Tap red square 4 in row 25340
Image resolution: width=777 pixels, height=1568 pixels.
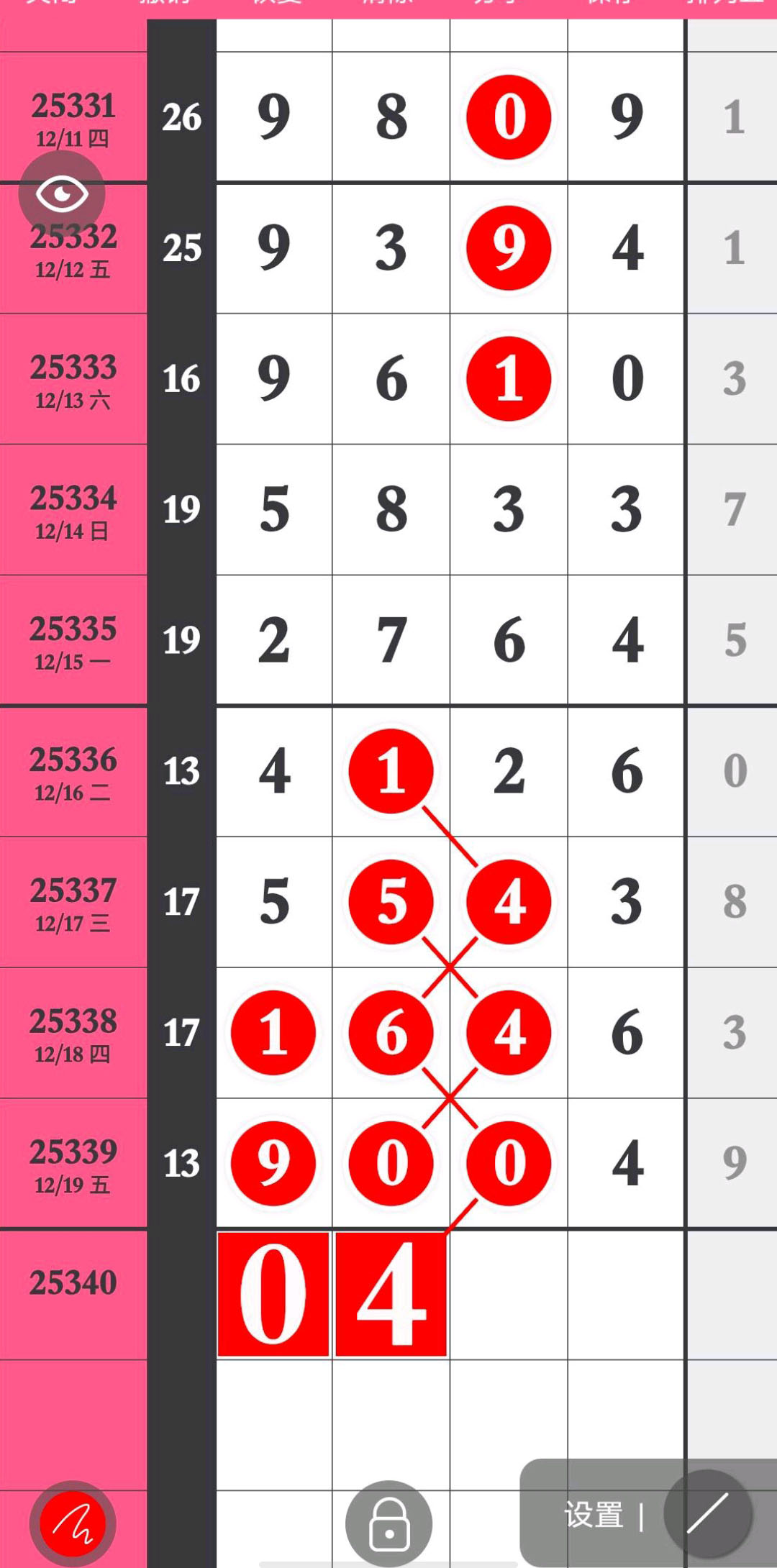click(x=391, y=1294)
